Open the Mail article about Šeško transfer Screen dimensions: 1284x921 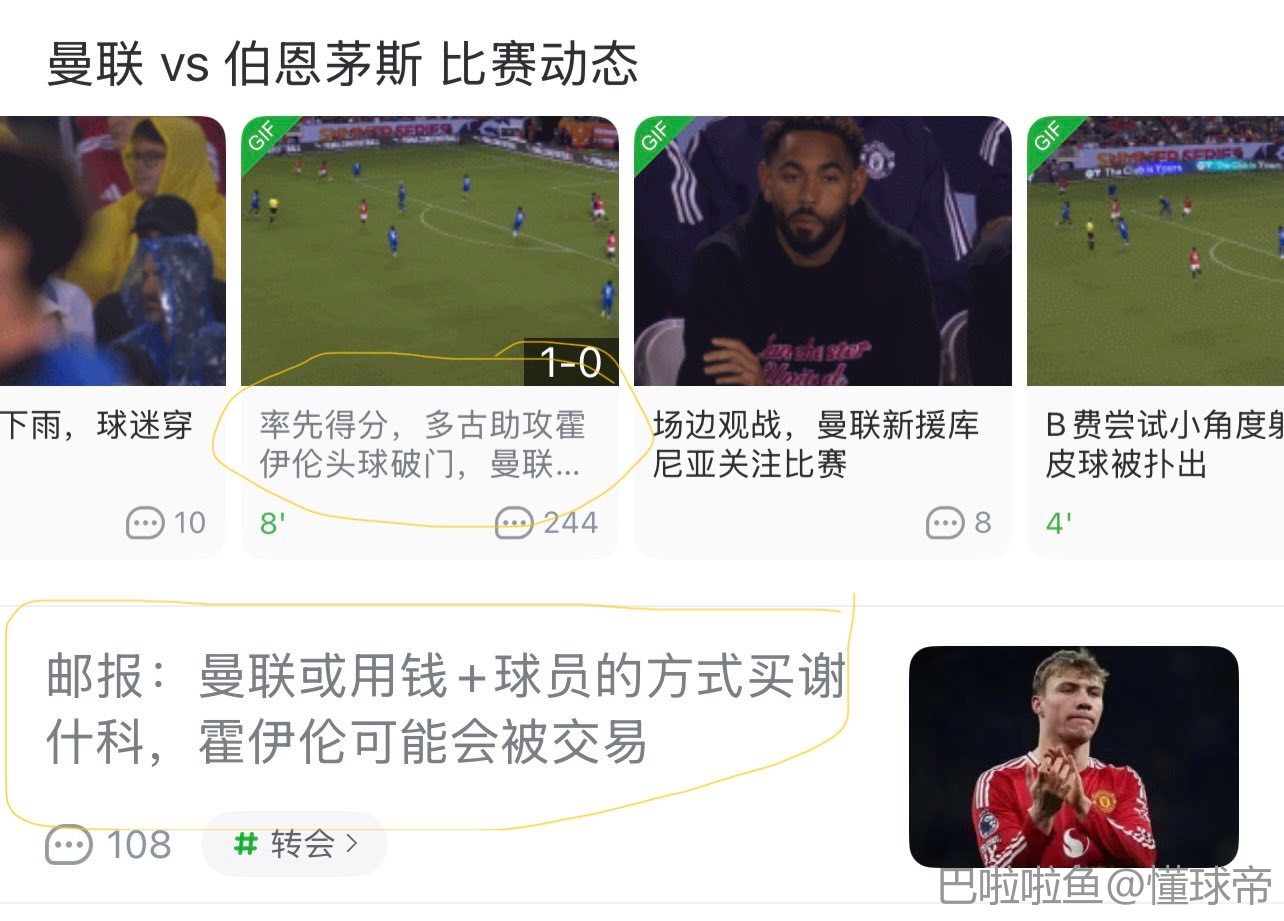445,708
